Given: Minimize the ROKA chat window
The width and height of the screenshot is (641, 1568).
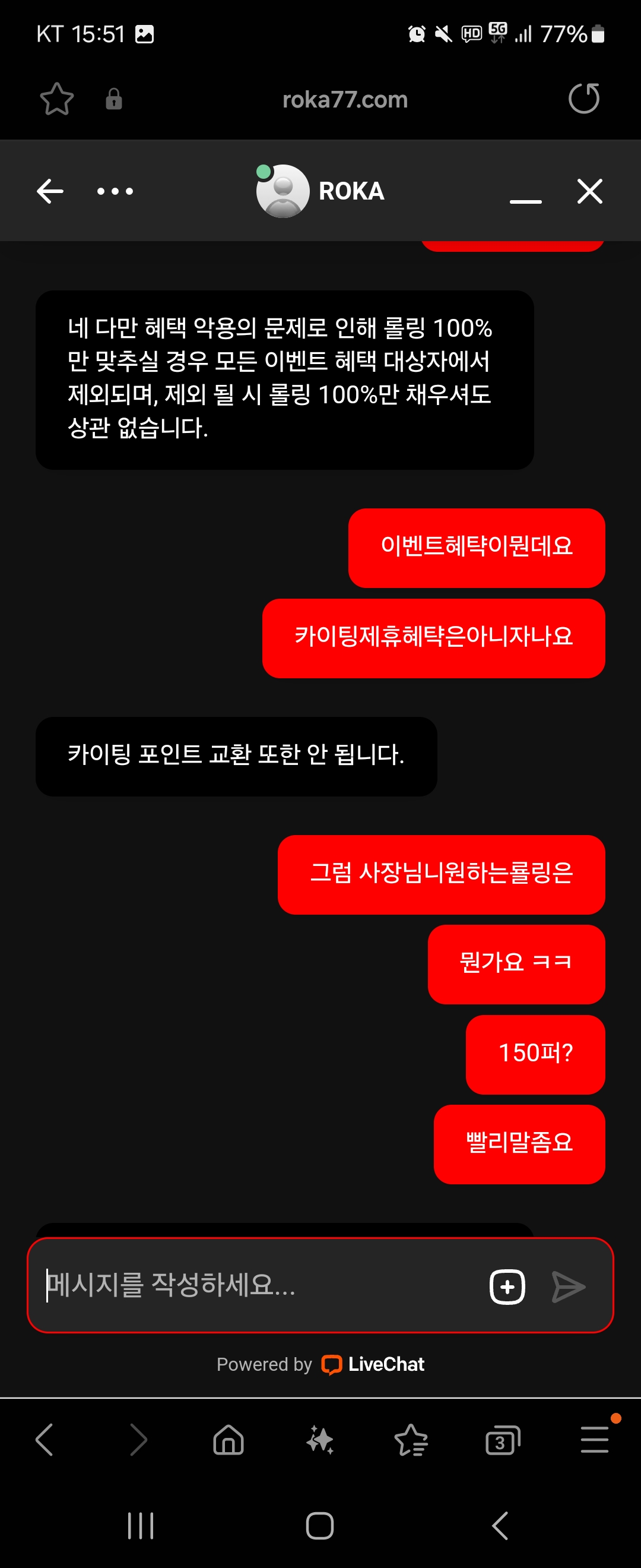Looking at the screenshot, I should pos(525,195).
